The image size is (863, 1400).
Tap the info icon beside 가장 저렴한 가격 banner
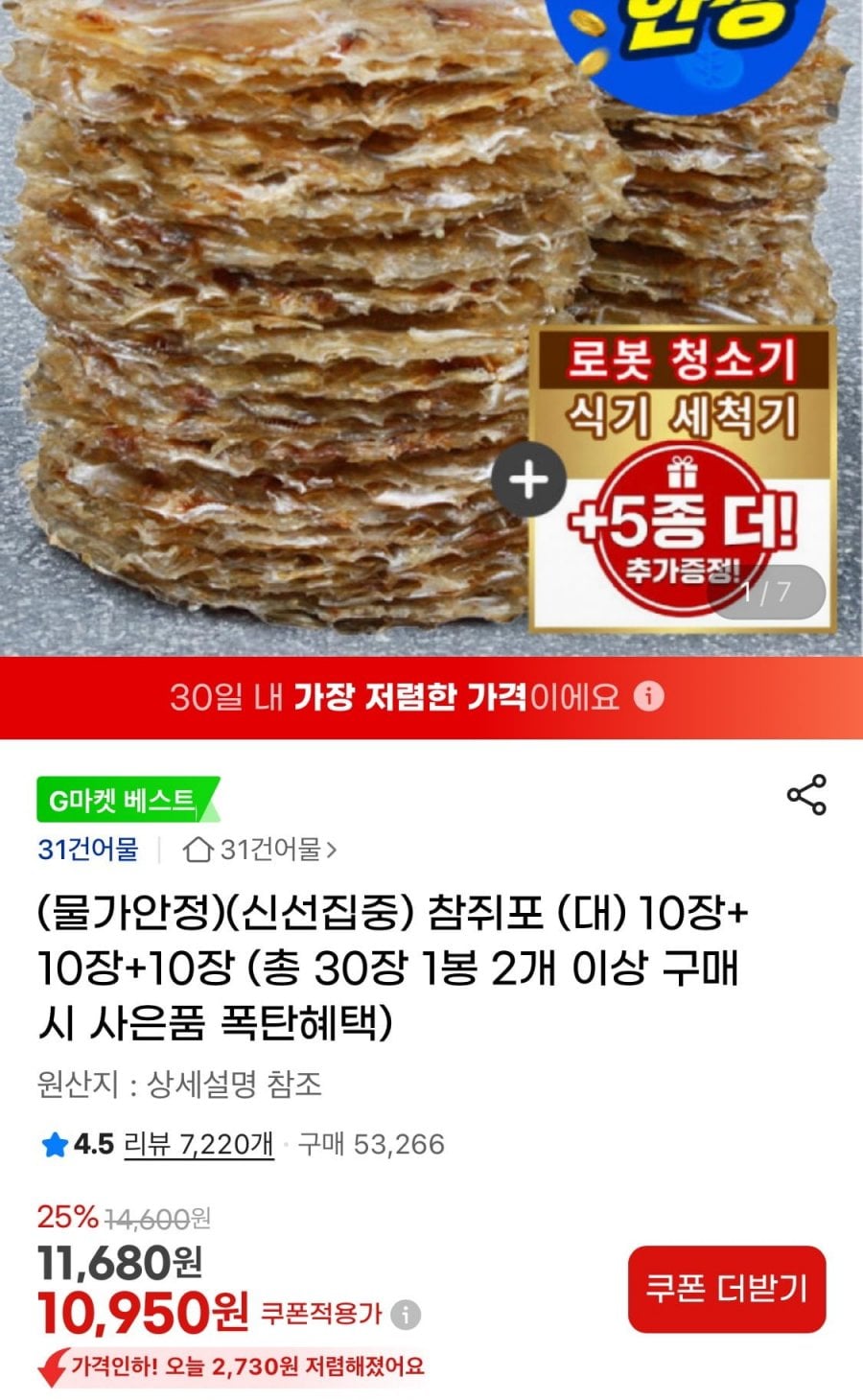650,698
